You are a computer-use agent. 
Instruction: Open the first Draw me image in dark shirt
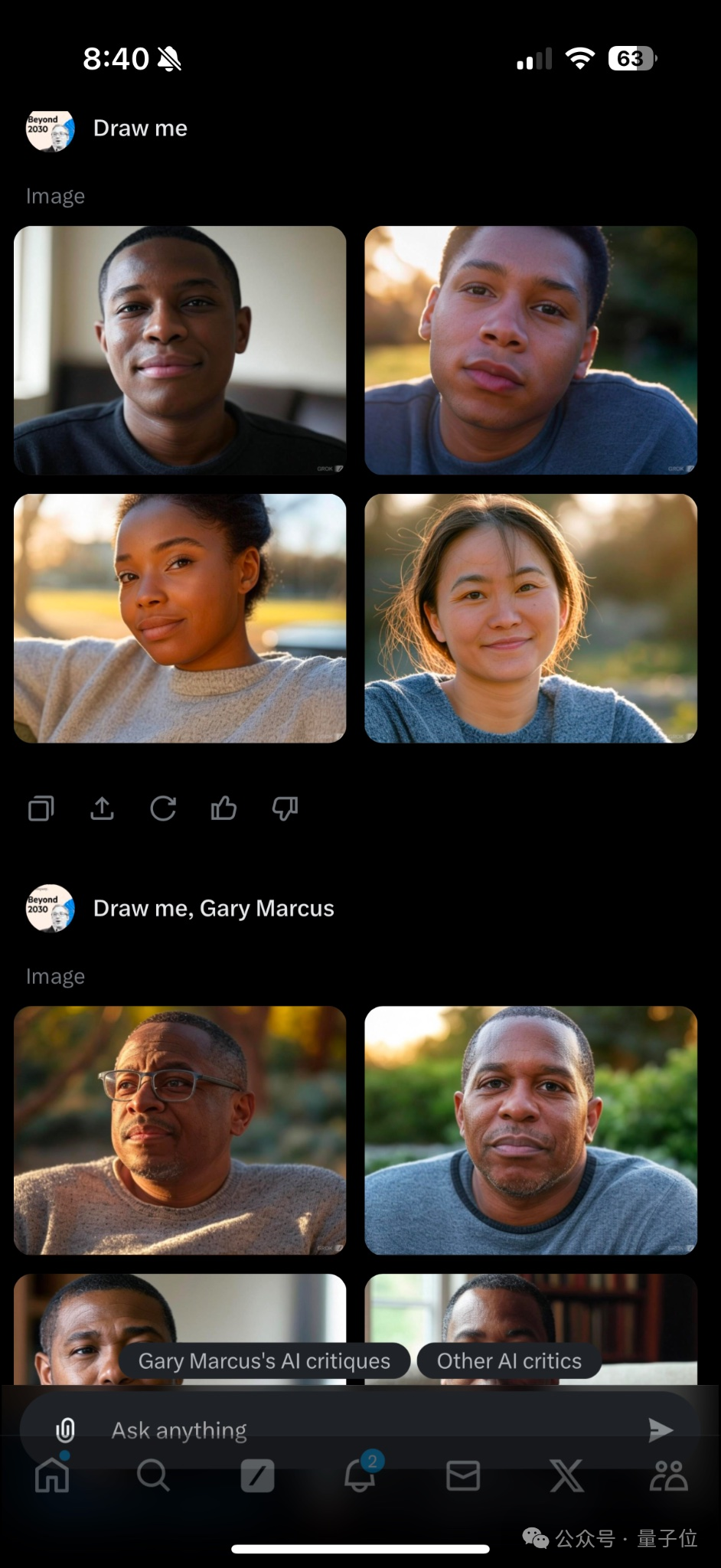(180, 350)
